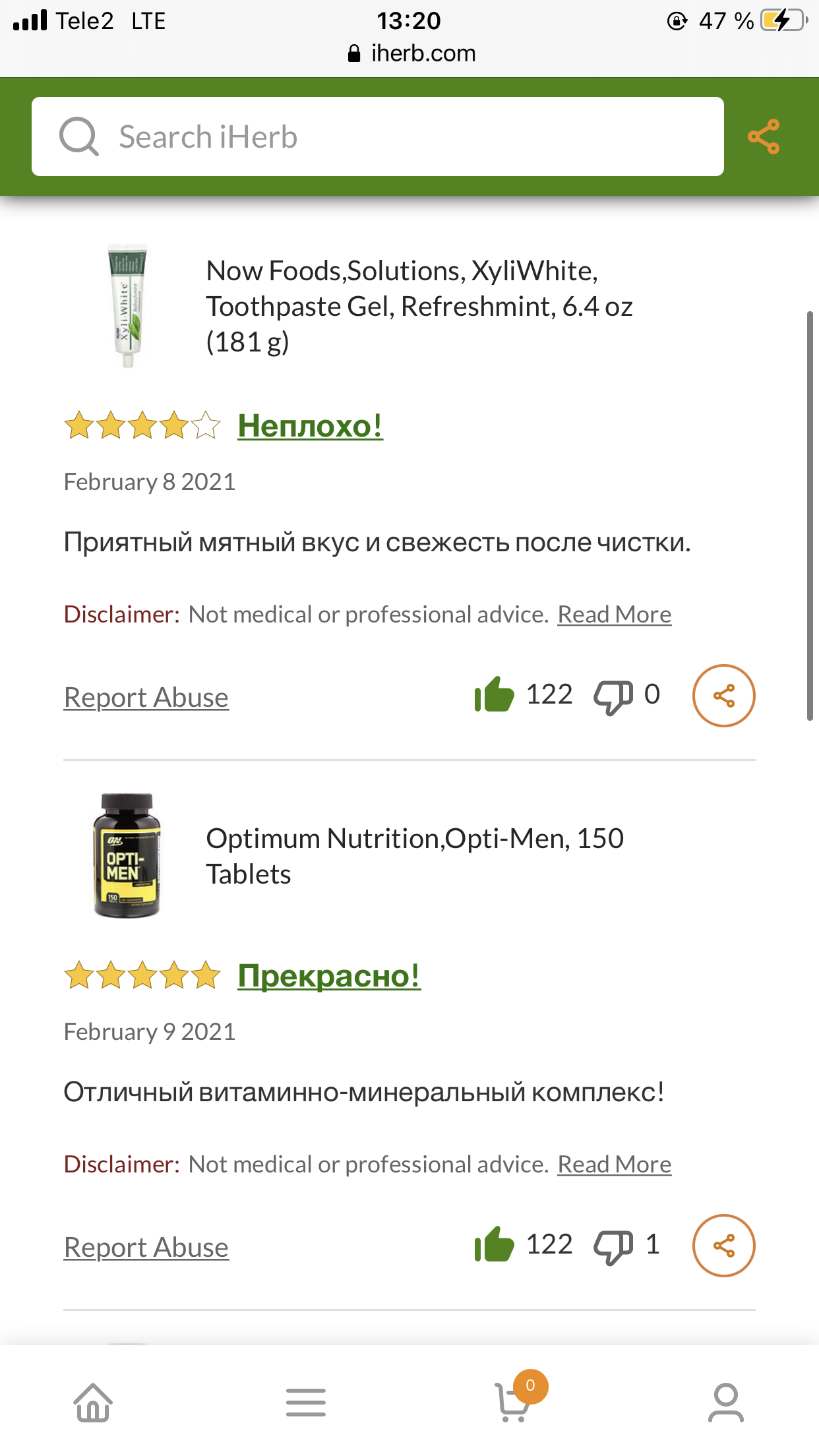Screen dimensions: 819x1456
Task: Open the Optimum Nutrition Opti-Men product
Action: pos(415,856)
